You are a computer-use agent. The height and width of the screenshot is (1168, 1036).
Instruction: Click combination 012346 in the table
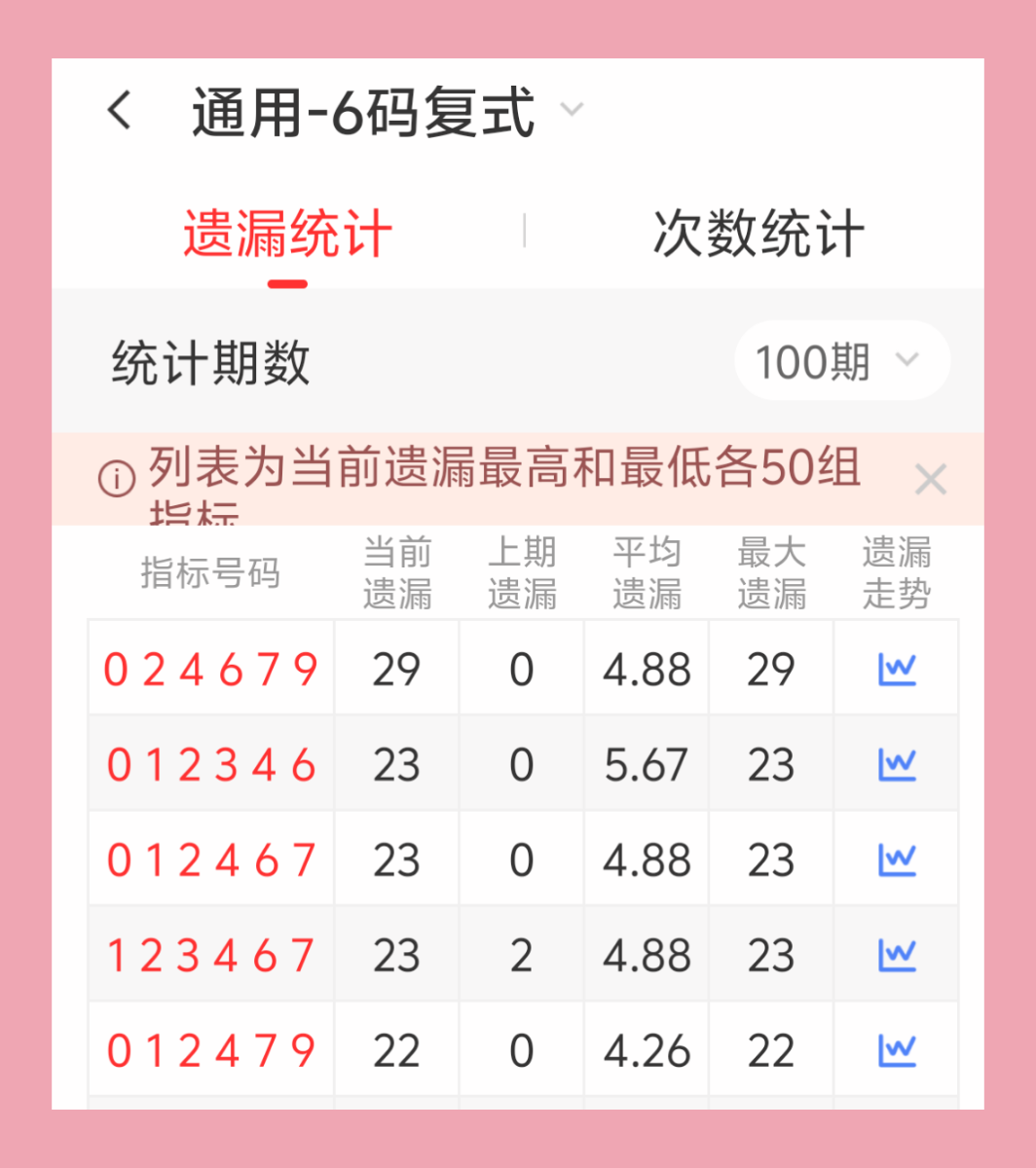(209, 763)
